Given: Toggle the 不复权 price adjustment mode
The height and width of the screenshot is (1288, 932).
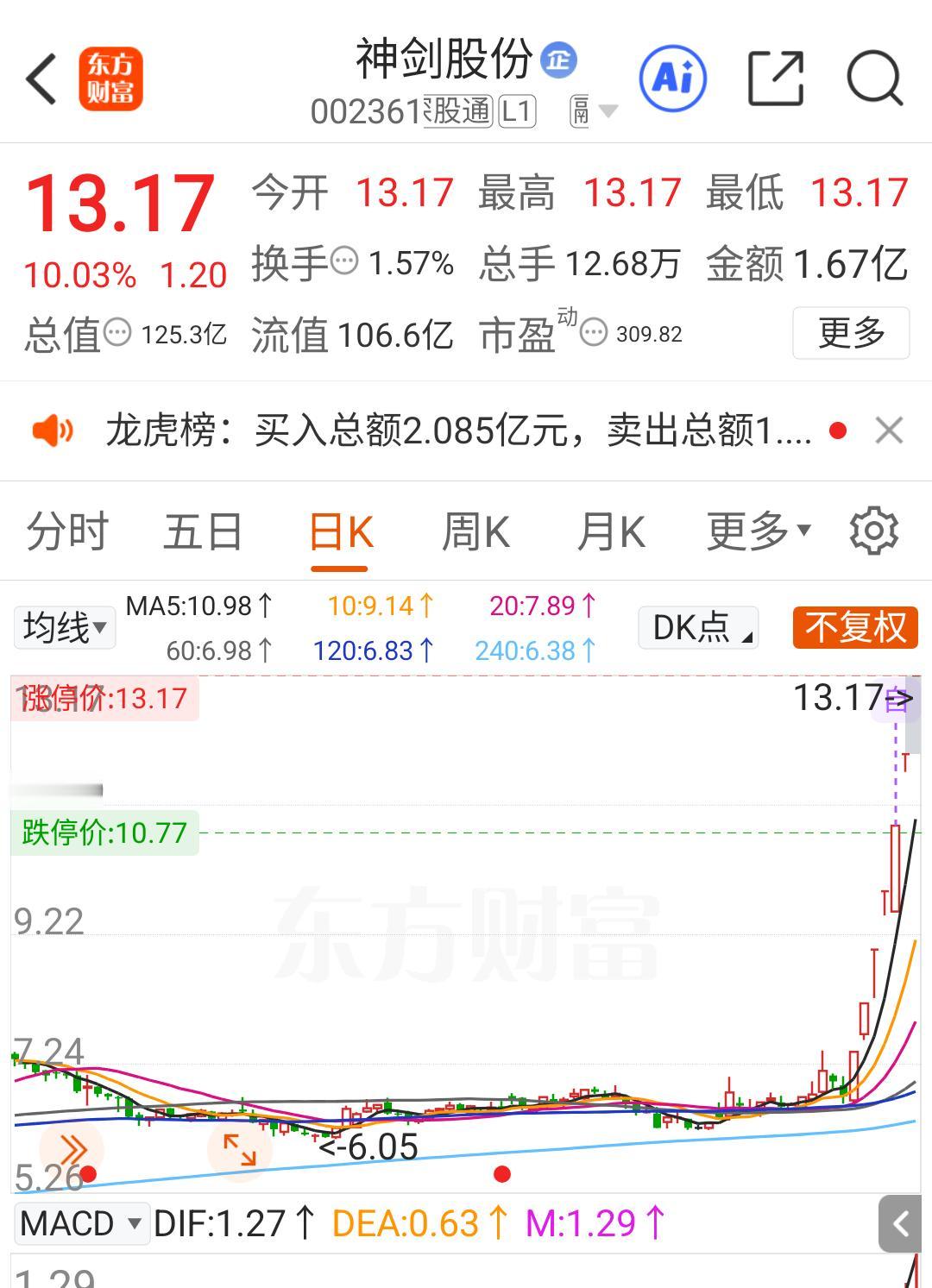Looking at the screenshot, I should tap(853, 628).
